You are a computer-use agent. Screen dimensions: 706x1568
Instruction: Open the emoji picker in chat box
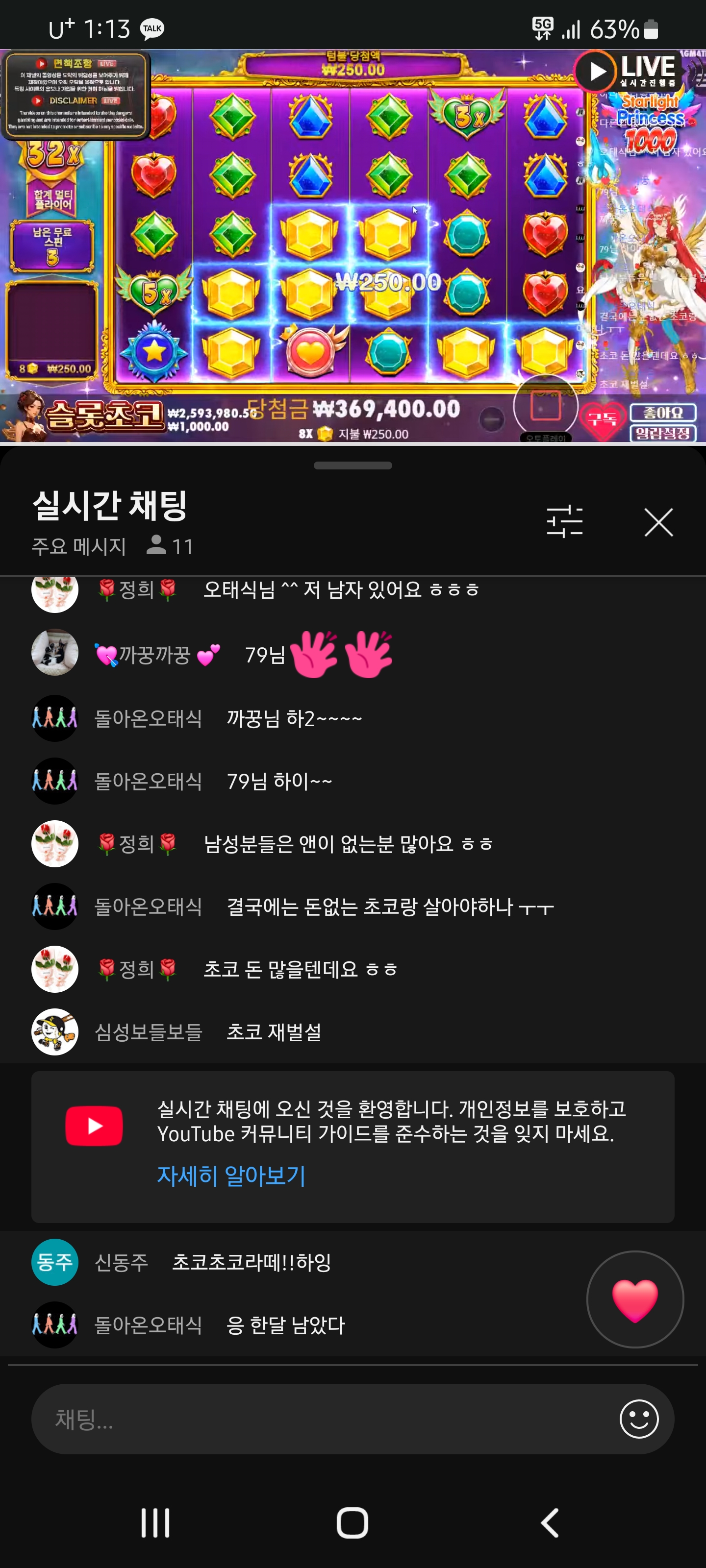(x=638, y=1419)
